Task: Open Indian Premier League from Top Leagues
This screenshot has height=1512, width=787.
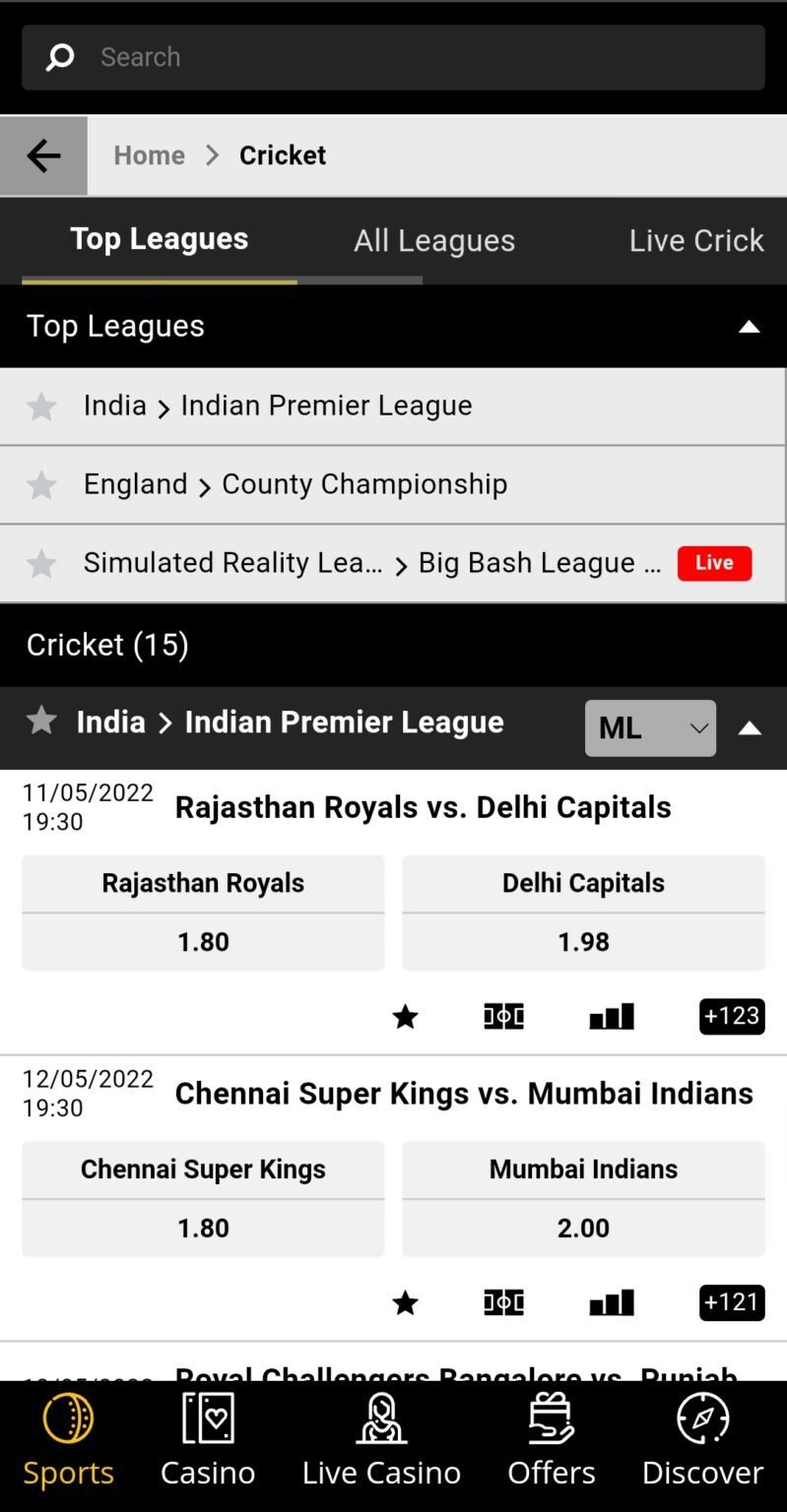Action: tap(393, 406)
